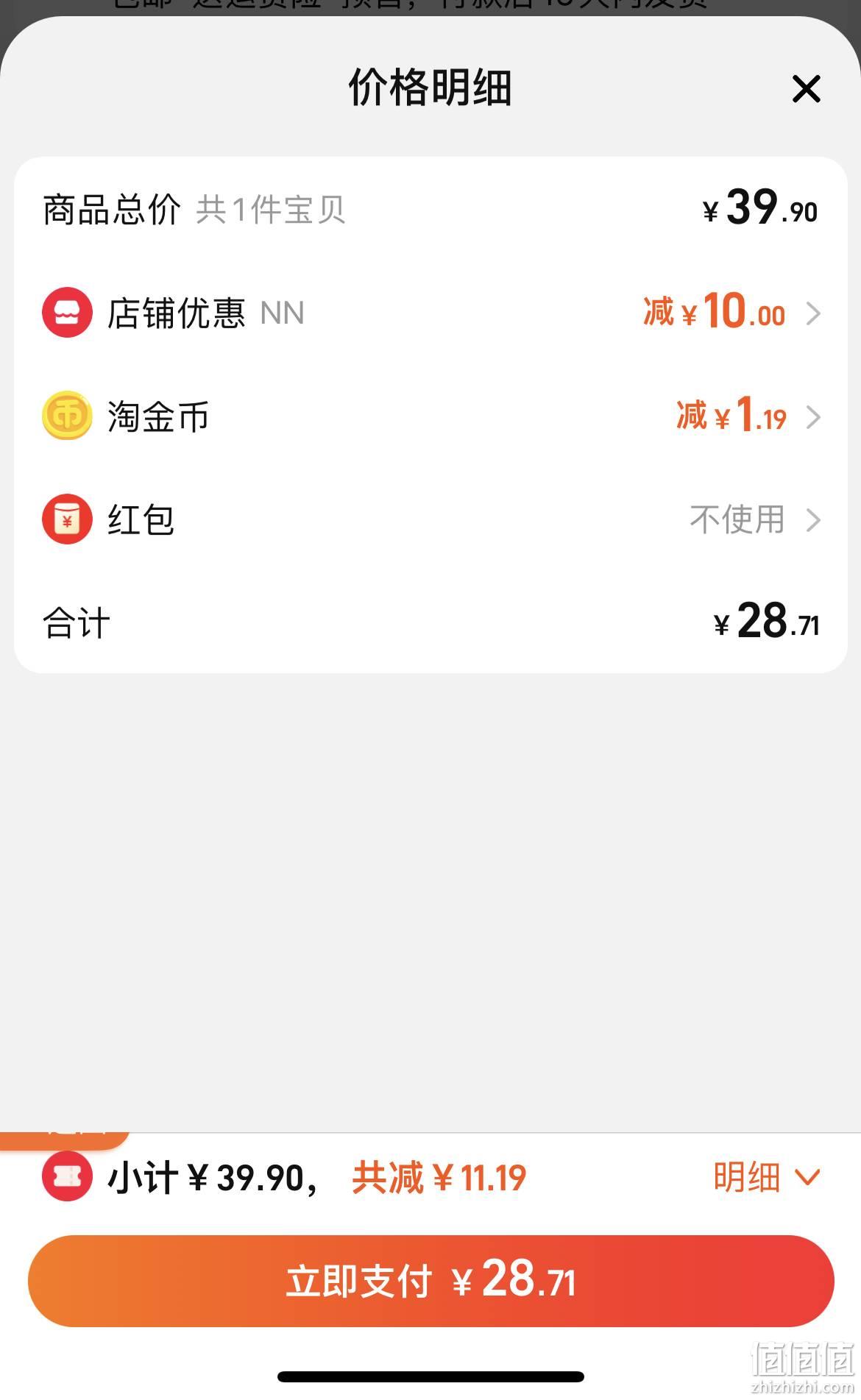The width and height of the screenshot is (861, 1400).
Task: Open the 淘金币 deduction row
Action: point(431,416)
